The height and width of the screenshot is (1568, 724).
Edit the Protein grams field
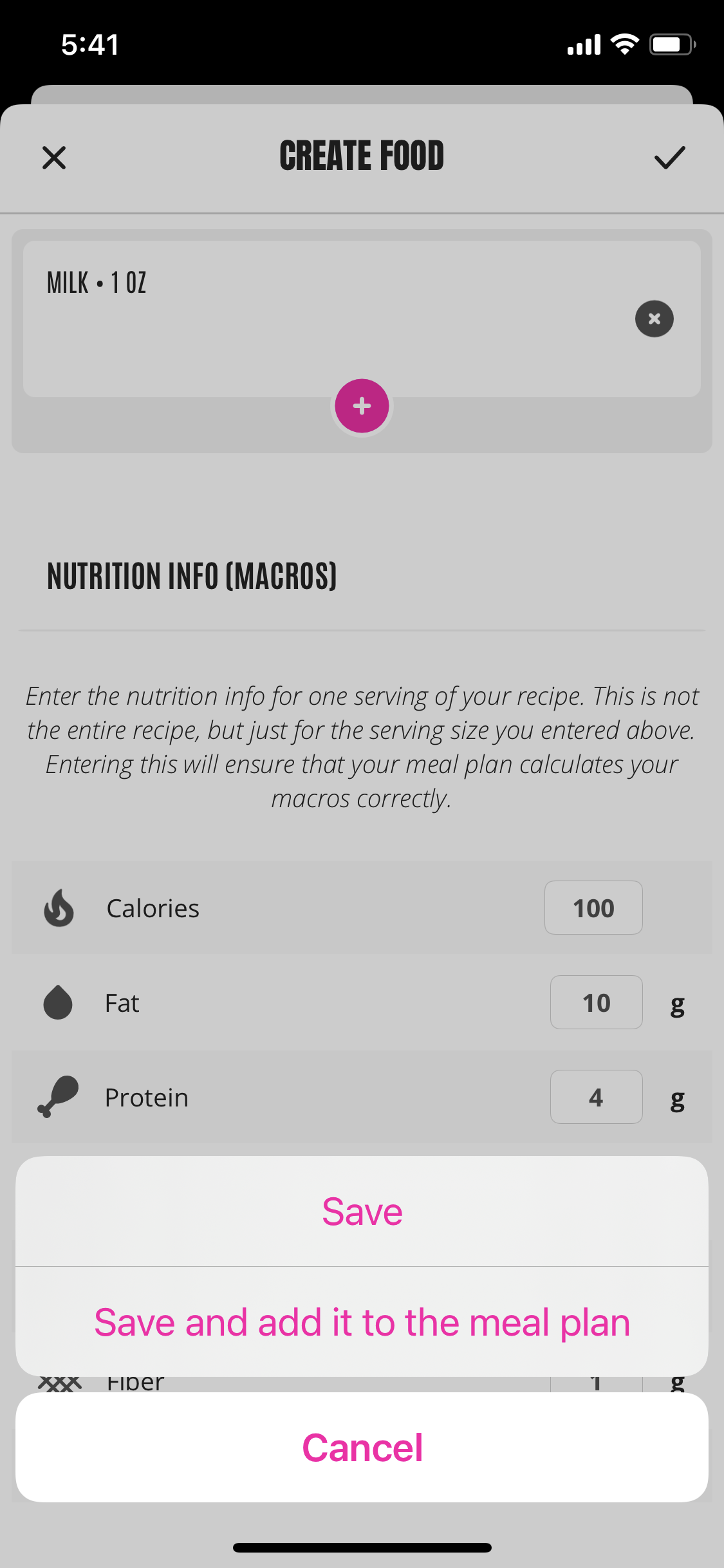tap(596, 1097)
